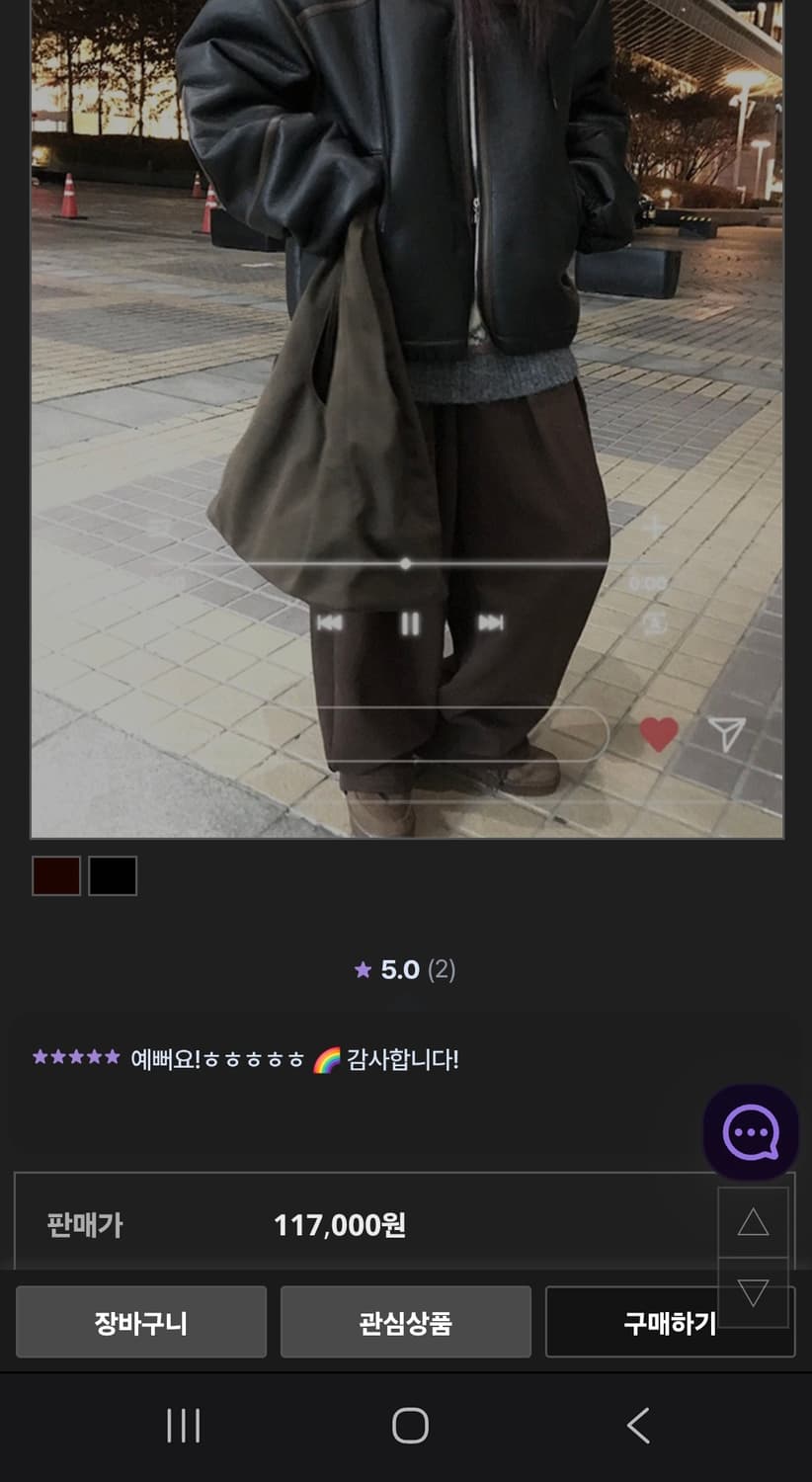Select the dark red color swatch
Image resolution: width=812 pixels, height=1482 pixels.
(x=55, y=875)
